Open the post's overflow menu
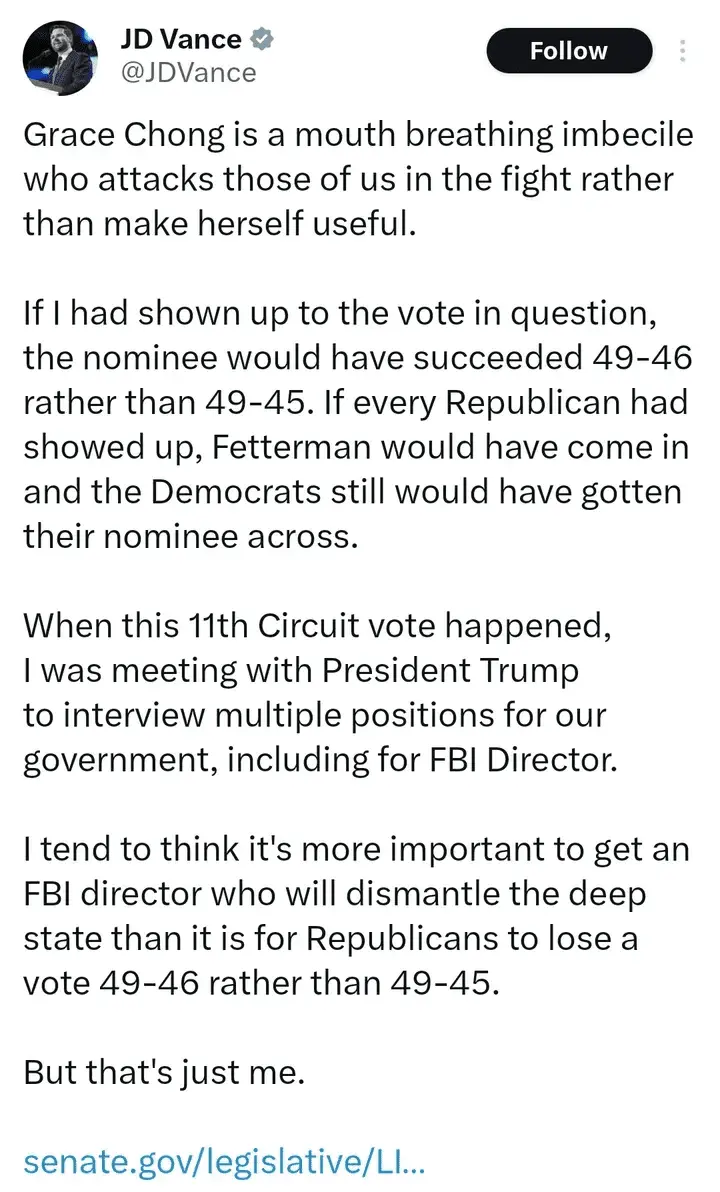Viewport: 720px width, 1192px height. (683, 51)
